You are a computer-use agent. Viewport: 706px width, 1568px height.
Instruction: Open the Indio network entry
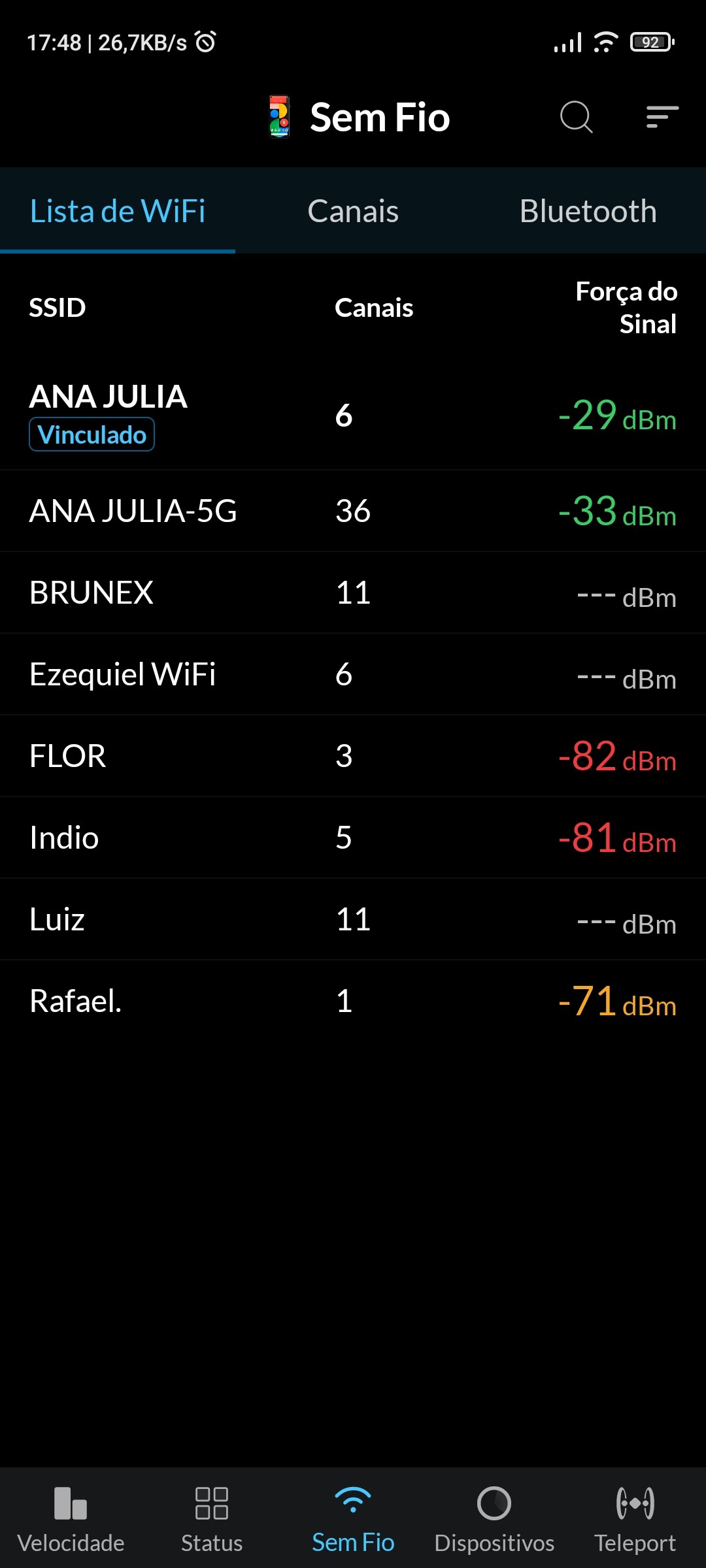click(353, 838)
